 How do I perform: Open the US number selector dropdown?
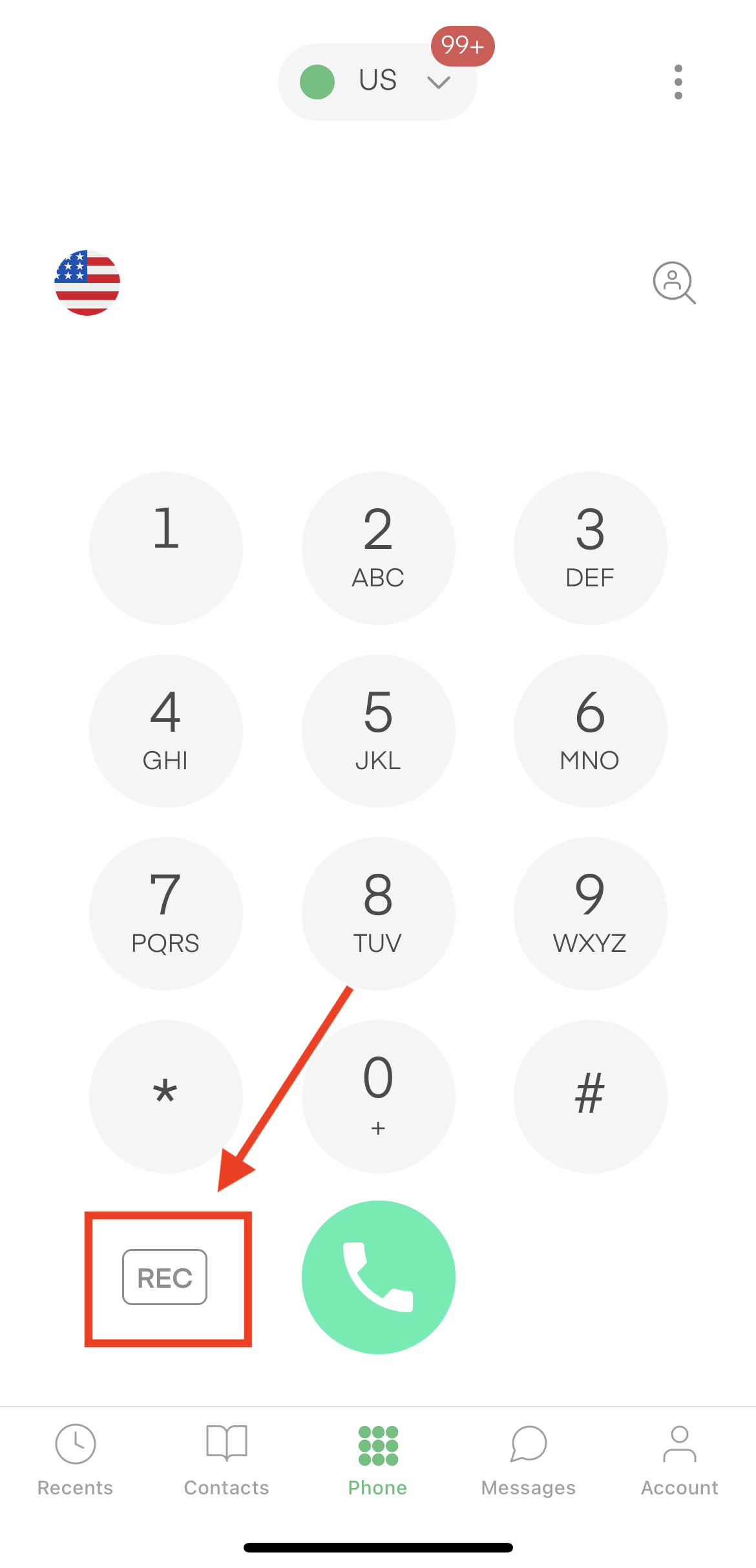point(377,81)
